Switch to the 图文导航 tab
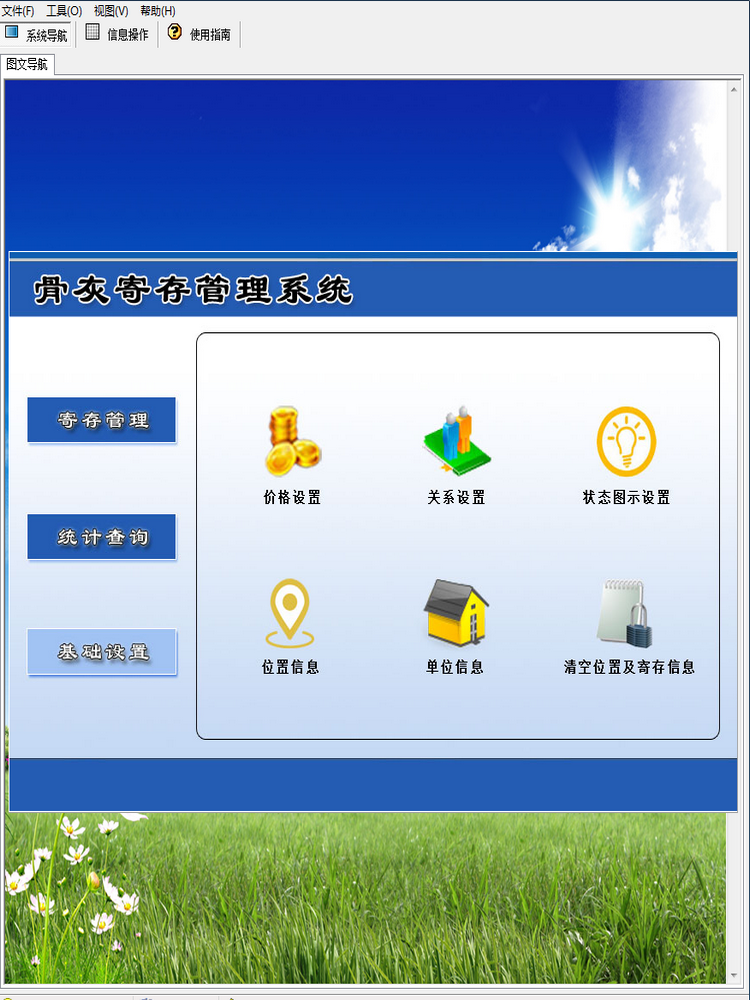The image size is (750, 1000). [27, 64]
